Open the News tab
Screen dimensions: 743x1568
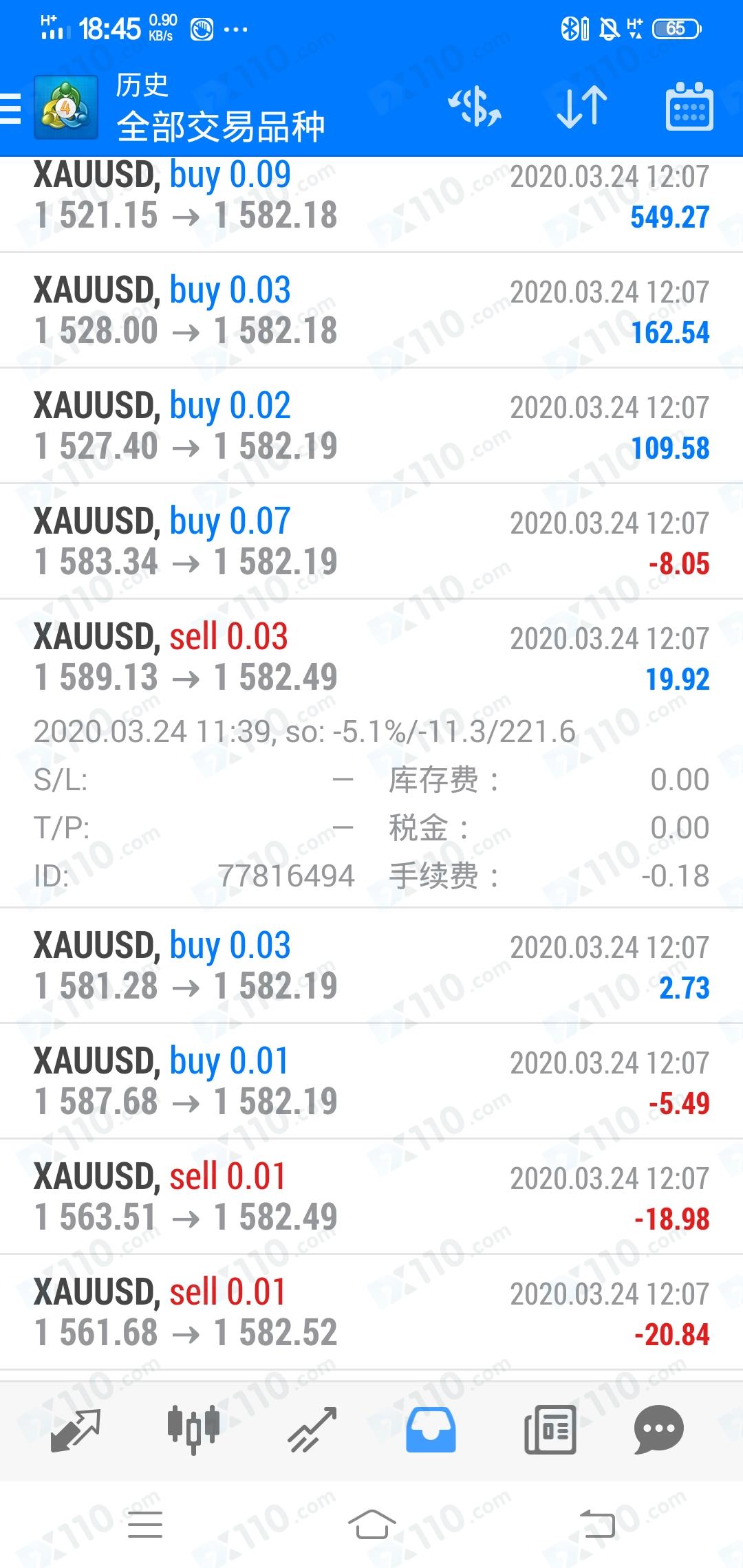coord(550,1430)
